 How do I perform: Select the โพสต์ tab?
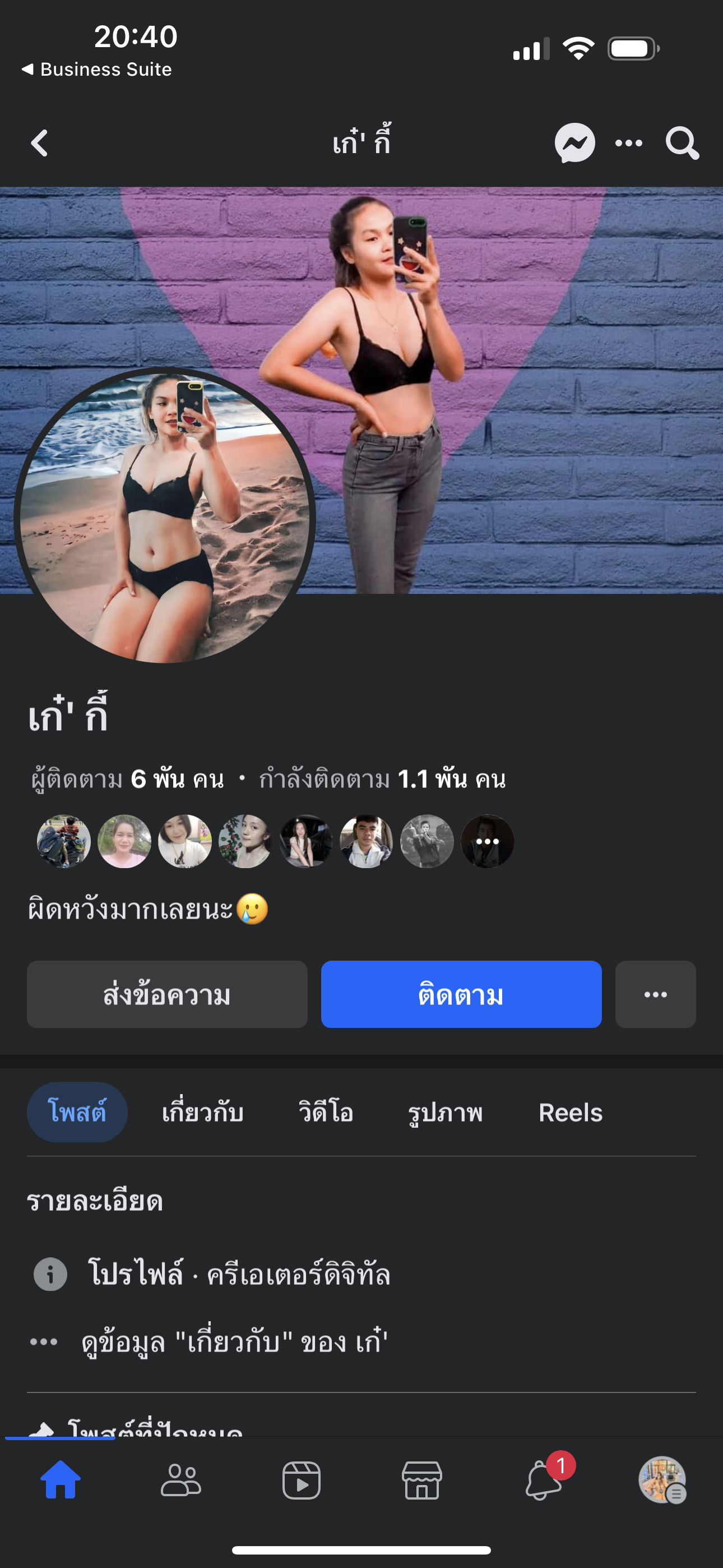[x=77, y=1113]
